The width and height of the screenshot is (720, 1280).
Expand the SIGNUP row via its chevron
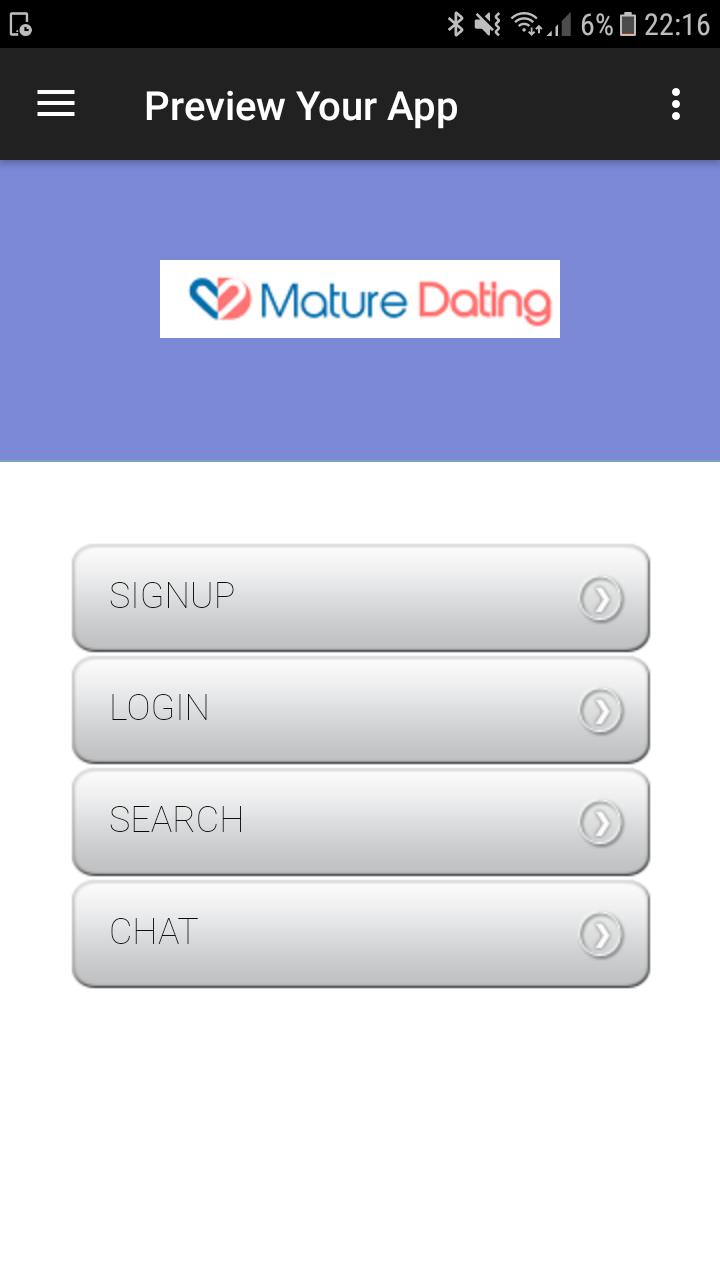[601, 598]
